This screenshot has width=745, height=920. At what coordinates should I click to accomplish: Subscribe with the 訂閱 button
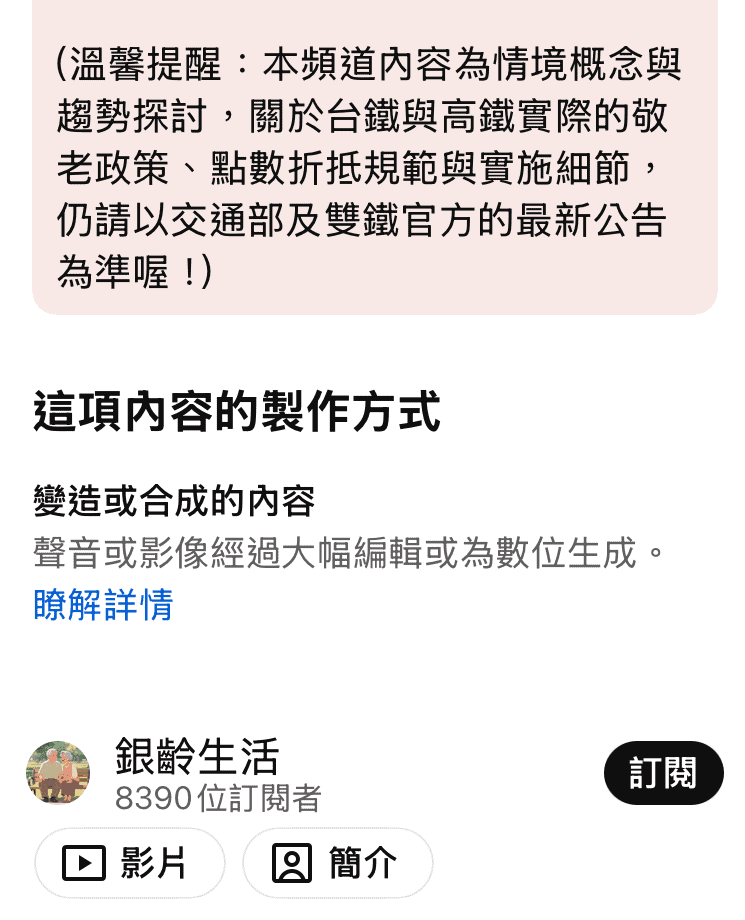pyautogui.click(x=663, y=773)
